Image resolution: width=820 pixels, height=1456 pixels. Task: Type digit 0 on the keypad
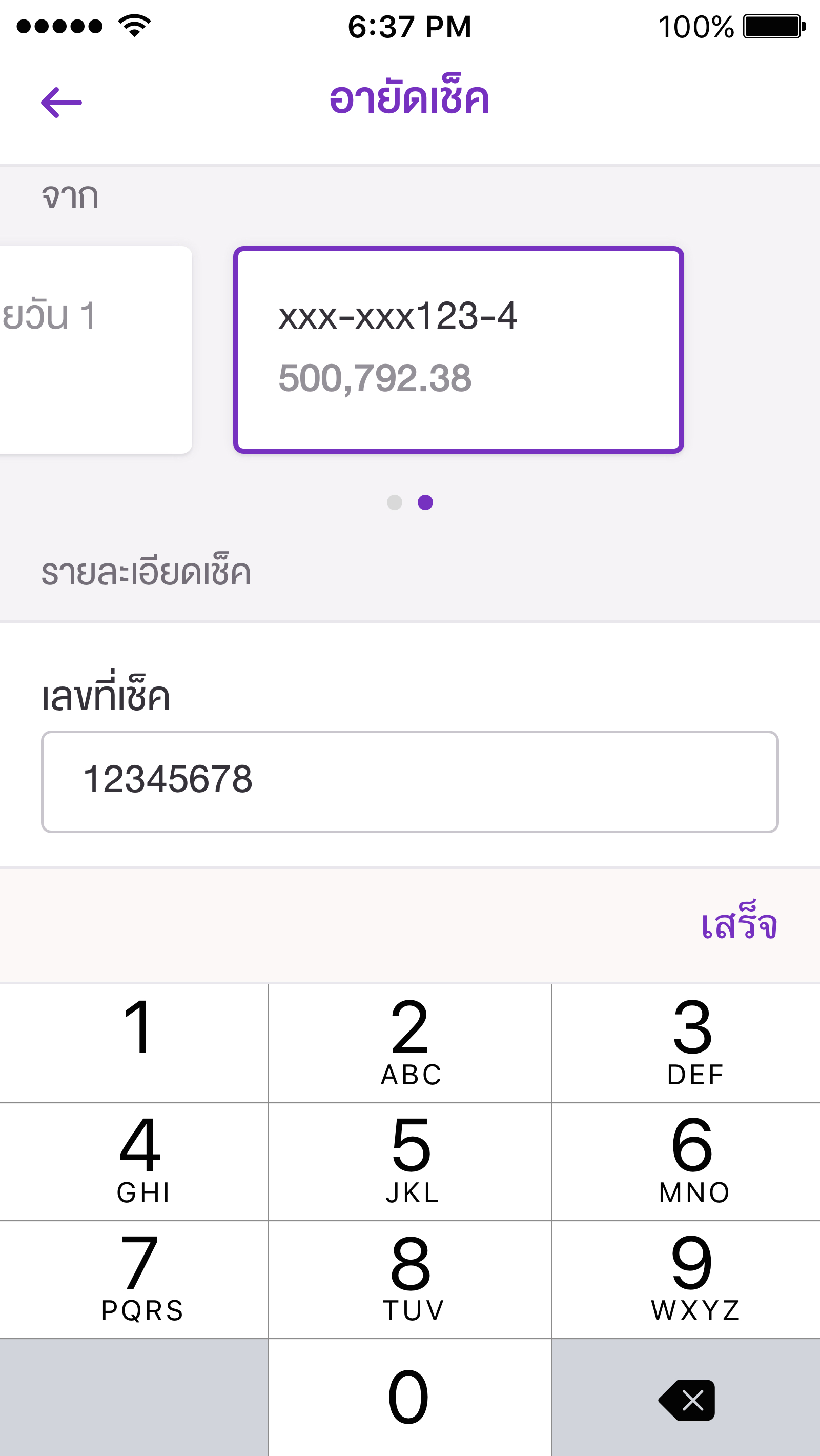pyautogui.click(x=409, y=1398)
